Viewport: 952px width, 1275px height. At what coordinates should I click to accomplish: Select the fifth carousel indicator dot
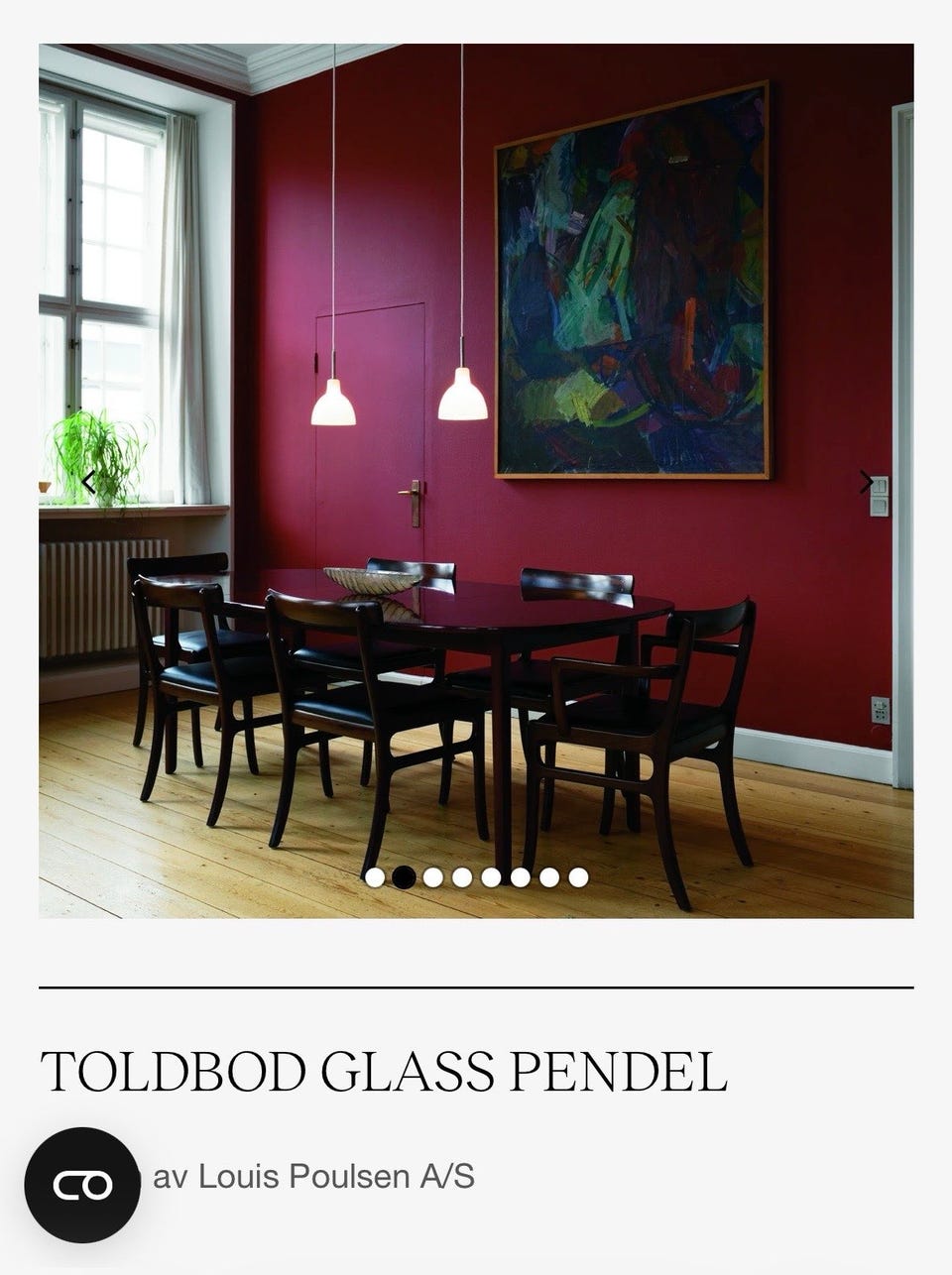pyautogui.click(x=492, y=875)
